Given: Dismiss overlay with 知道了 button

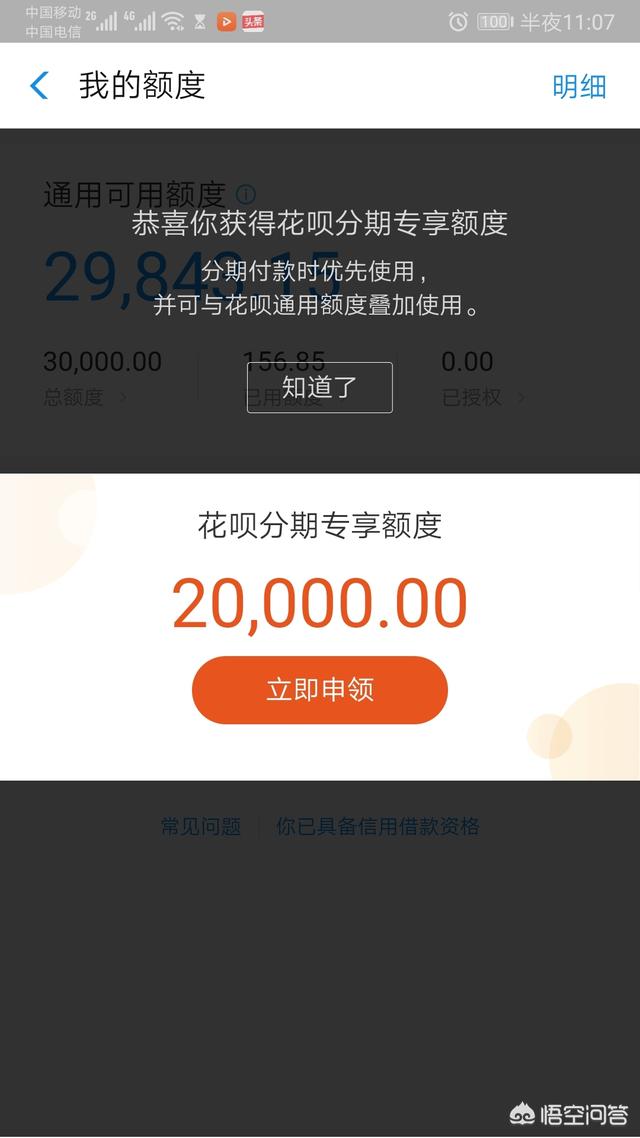Looking at the screenshot, I should (319, 388).
